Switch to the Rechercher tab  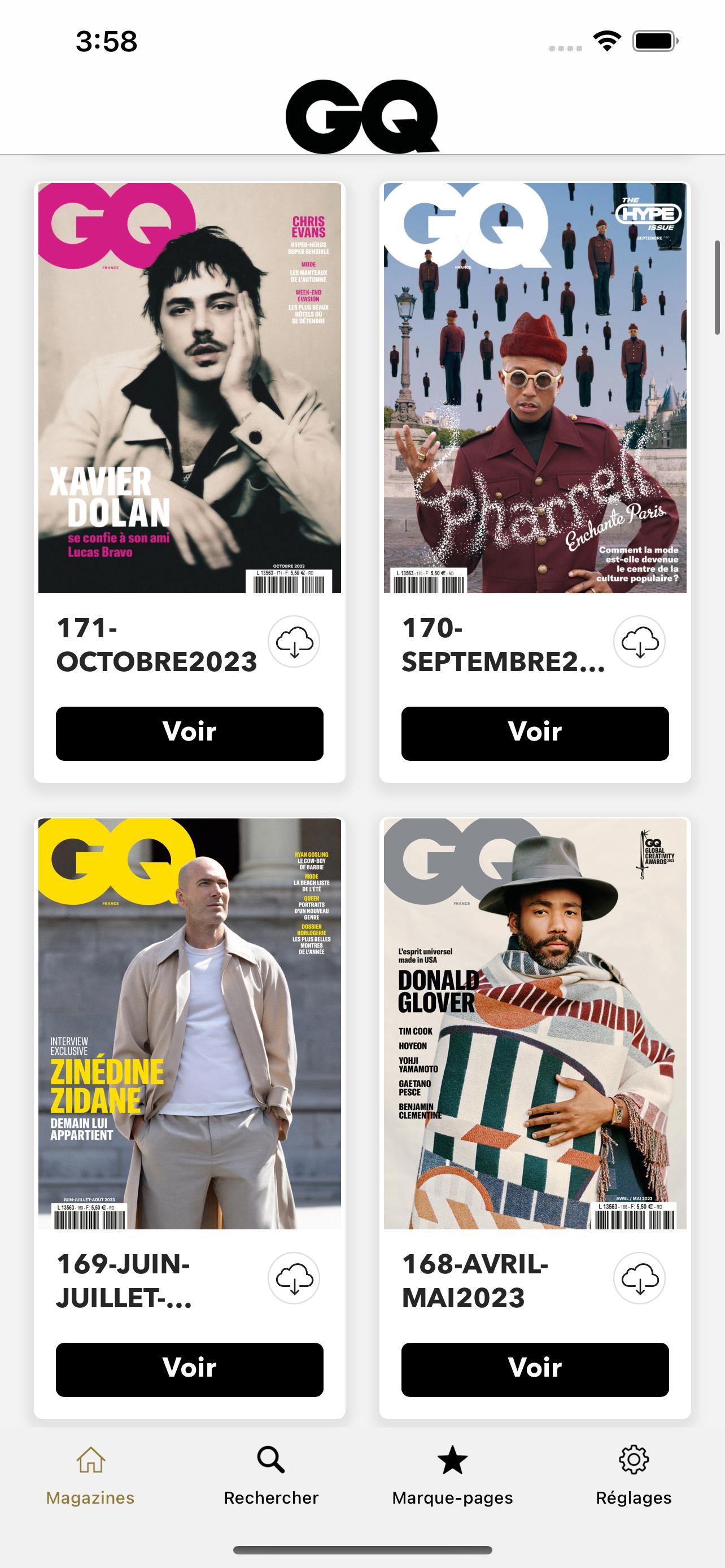coord(272,1476)
